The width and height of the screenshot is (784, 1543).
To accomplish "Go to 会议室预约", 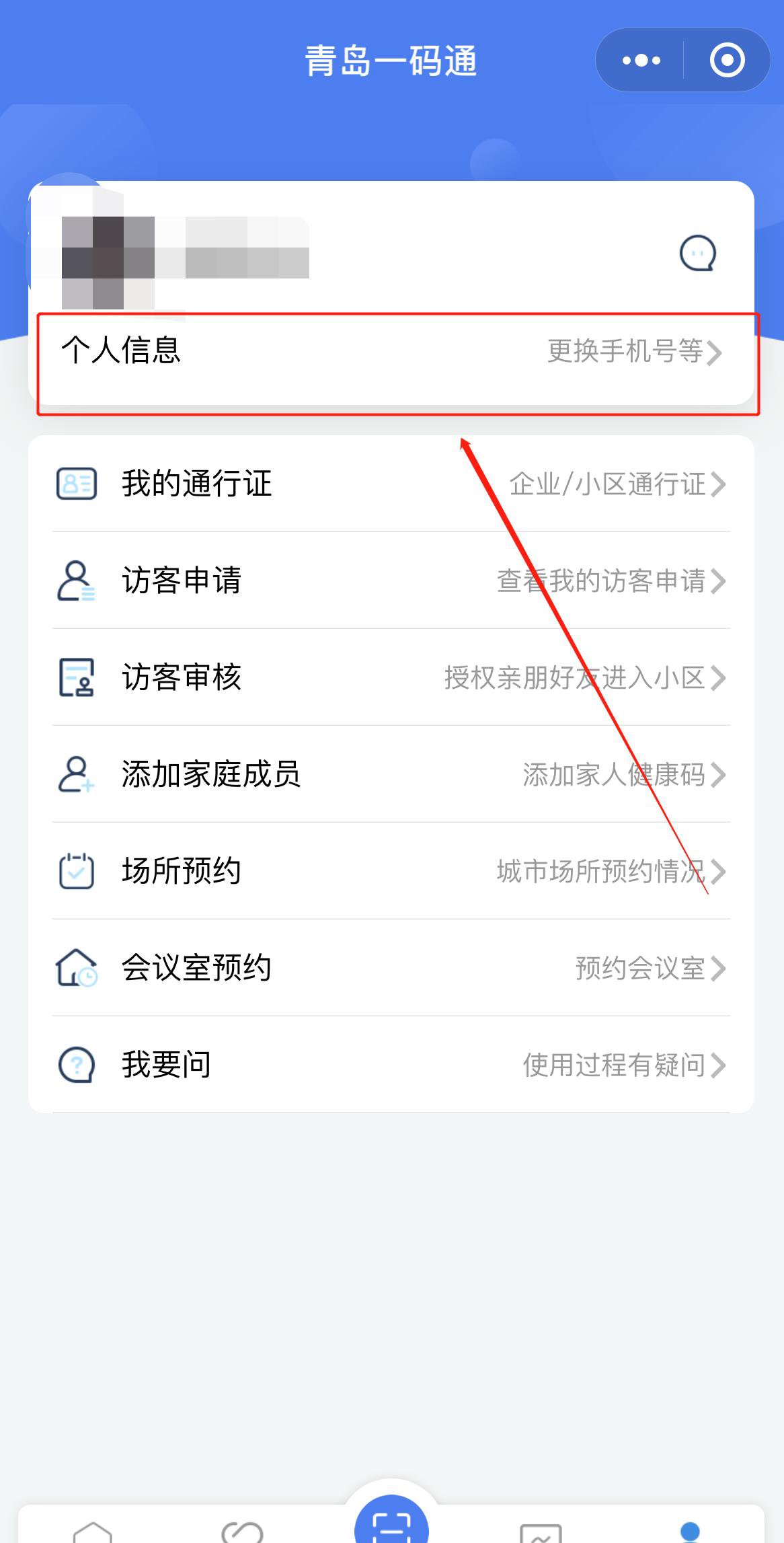I will pos(391,968).
